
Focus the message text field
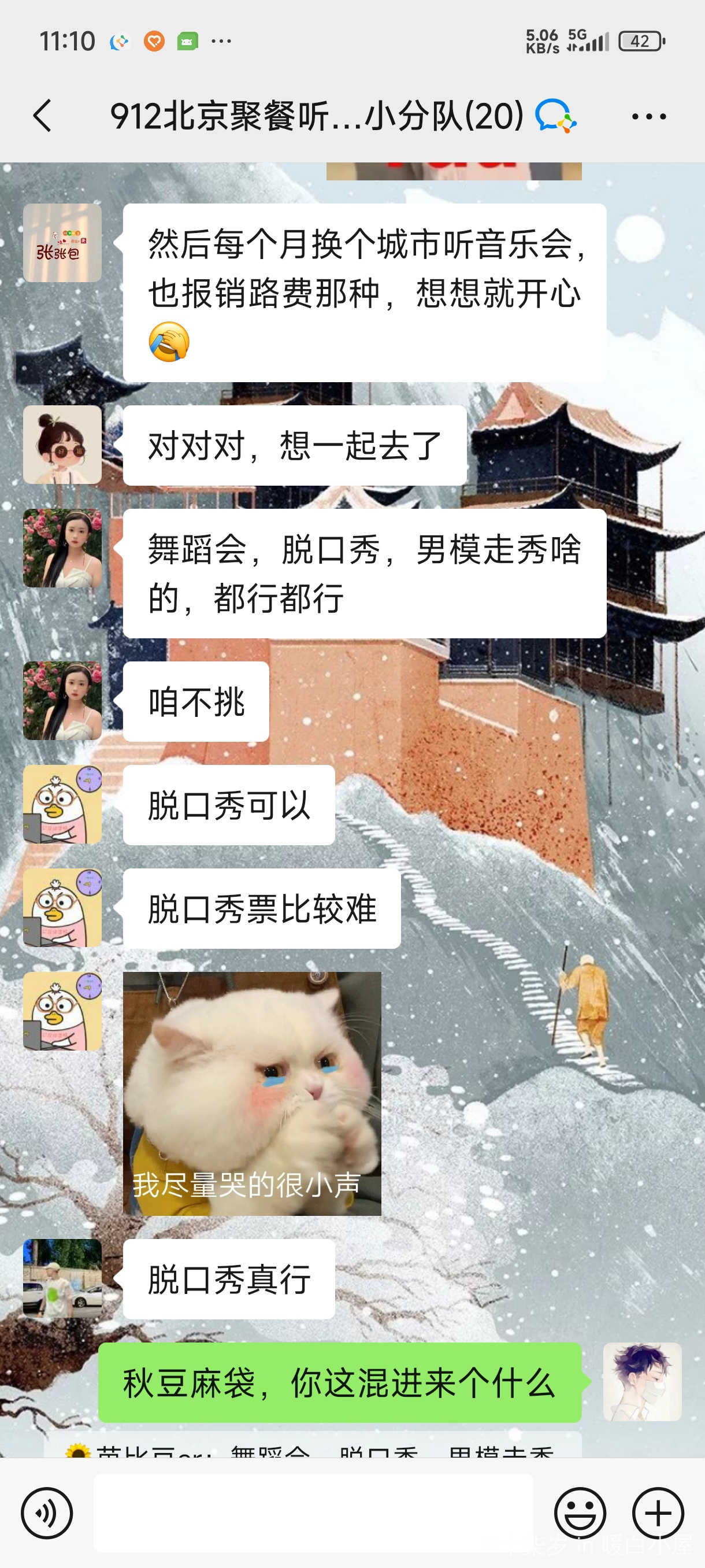(x=313, y=1512)
